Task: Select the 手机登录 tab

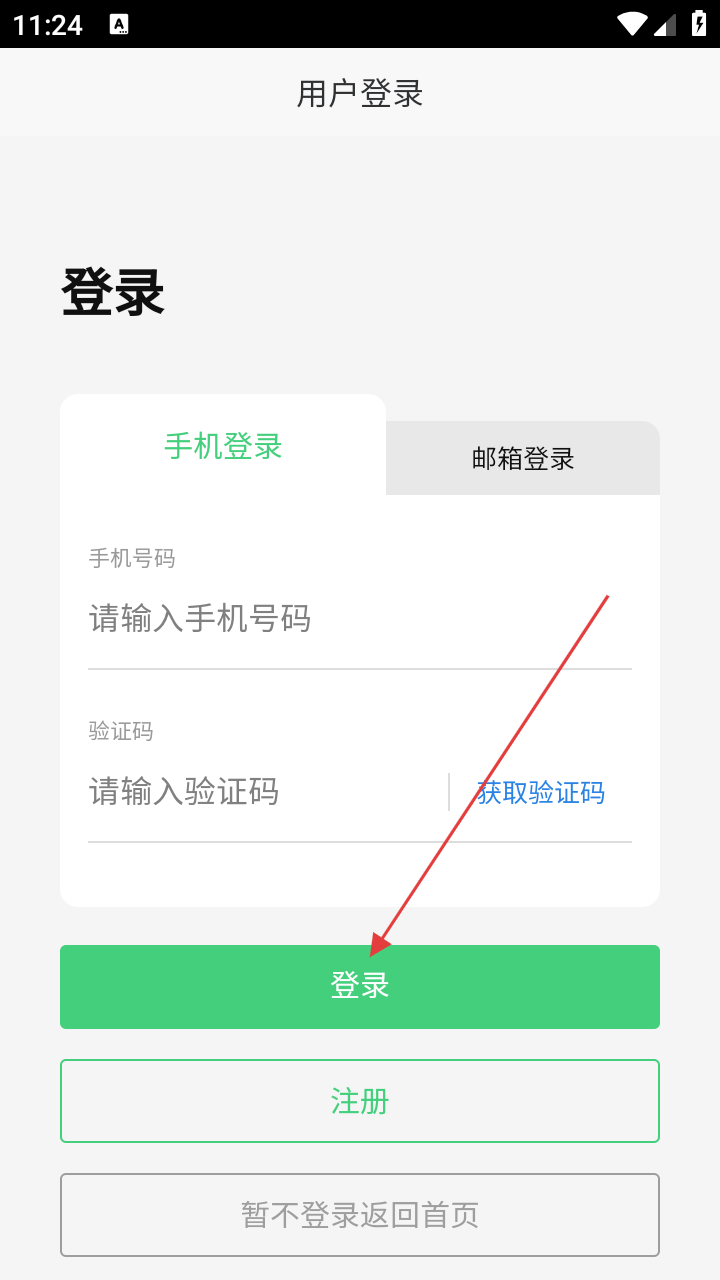Action: 223,446
